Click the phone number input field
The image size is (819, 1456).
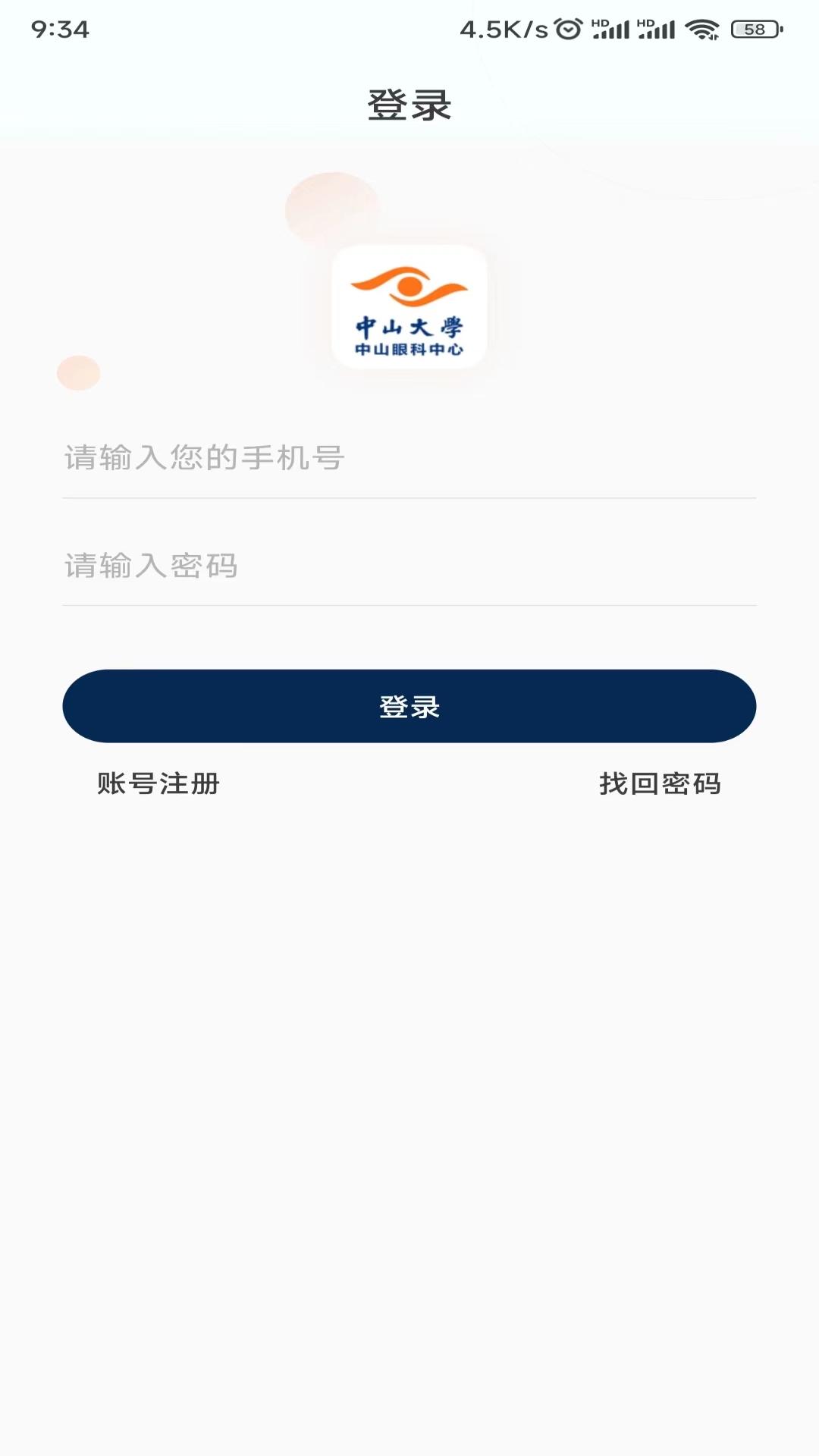(409, 457)
